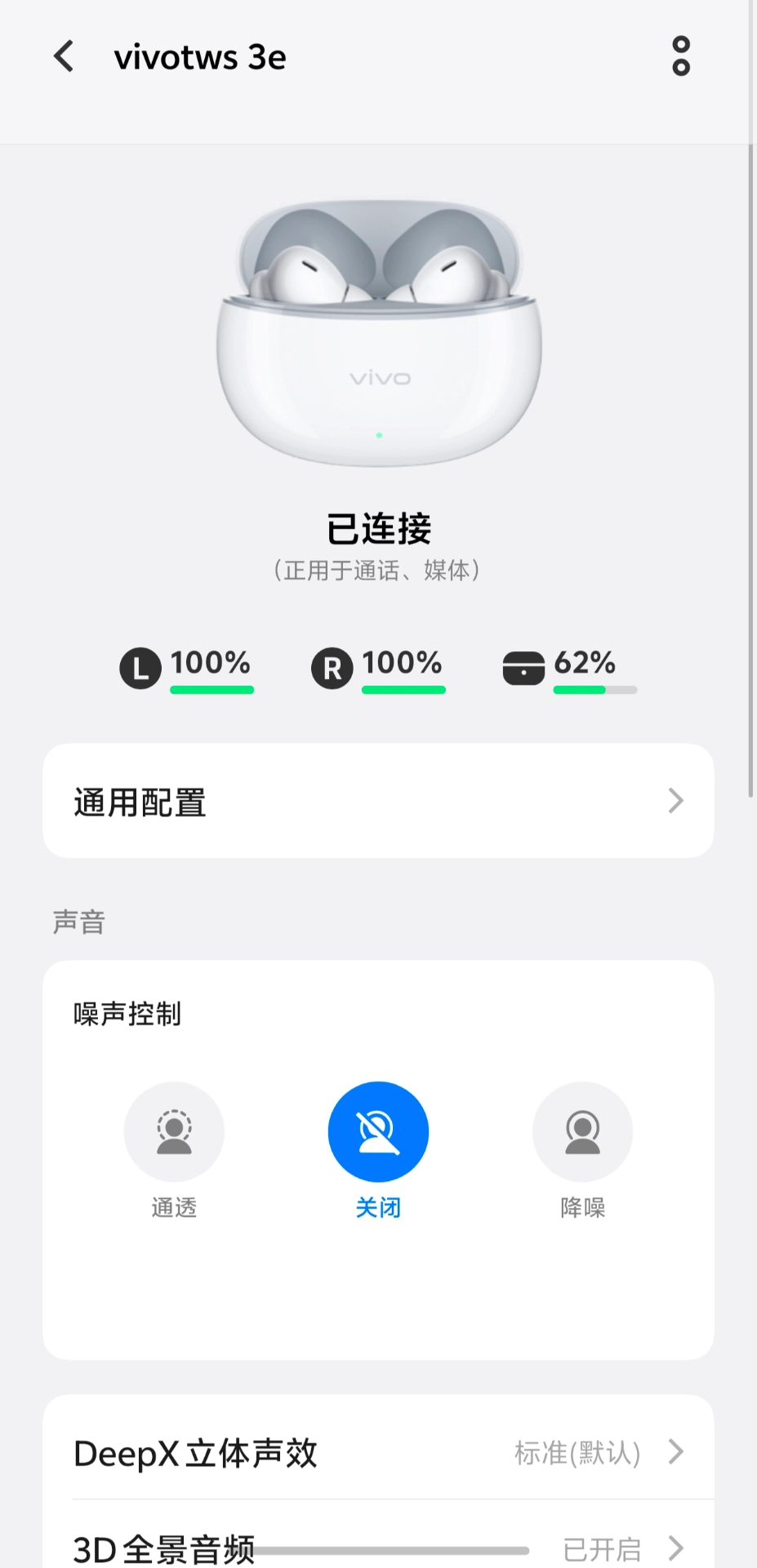Select 通透 transparency mode
The image size is (757, 1568).
pos(174,1132)
